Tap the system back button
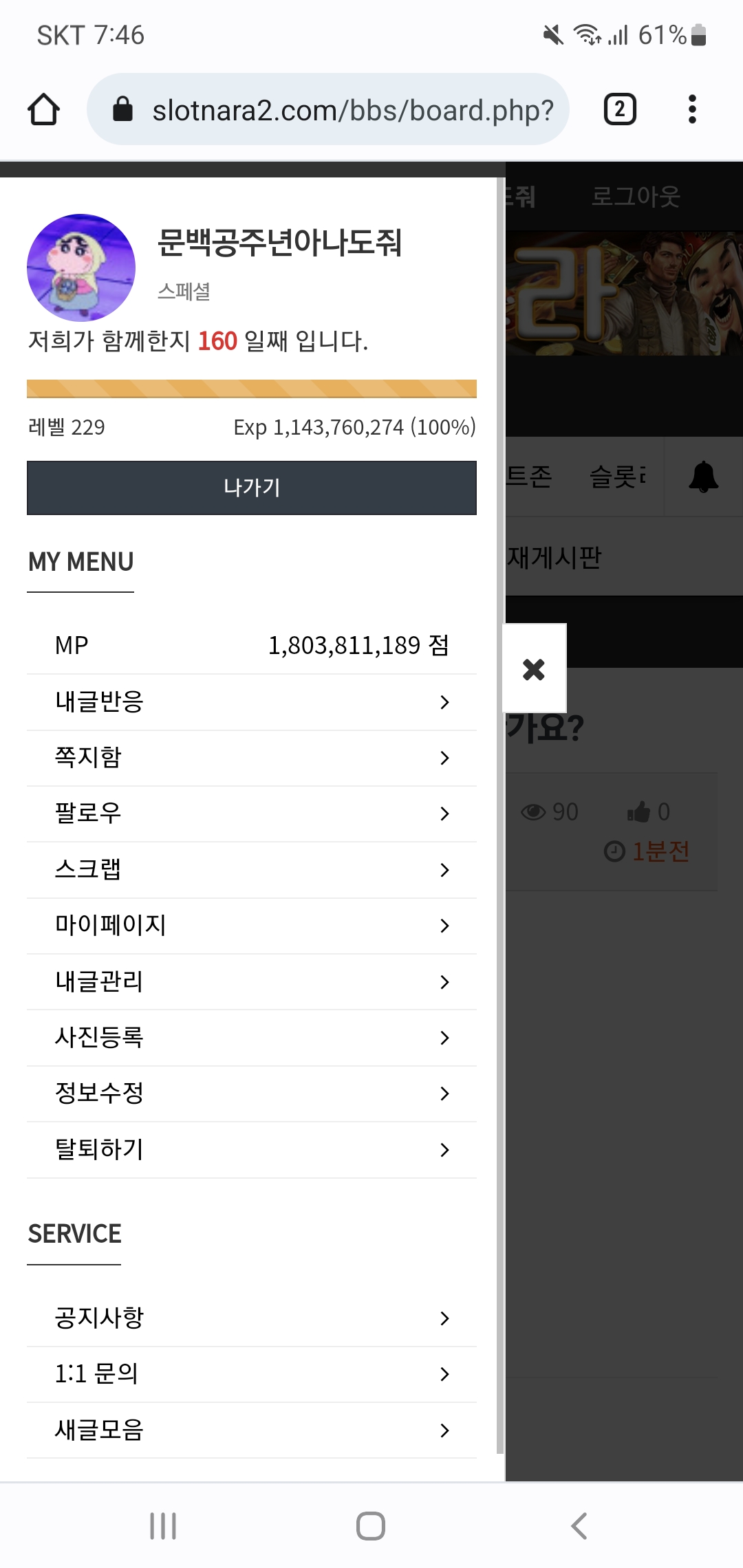The image size is (743, 1568). pos(579,1526)
